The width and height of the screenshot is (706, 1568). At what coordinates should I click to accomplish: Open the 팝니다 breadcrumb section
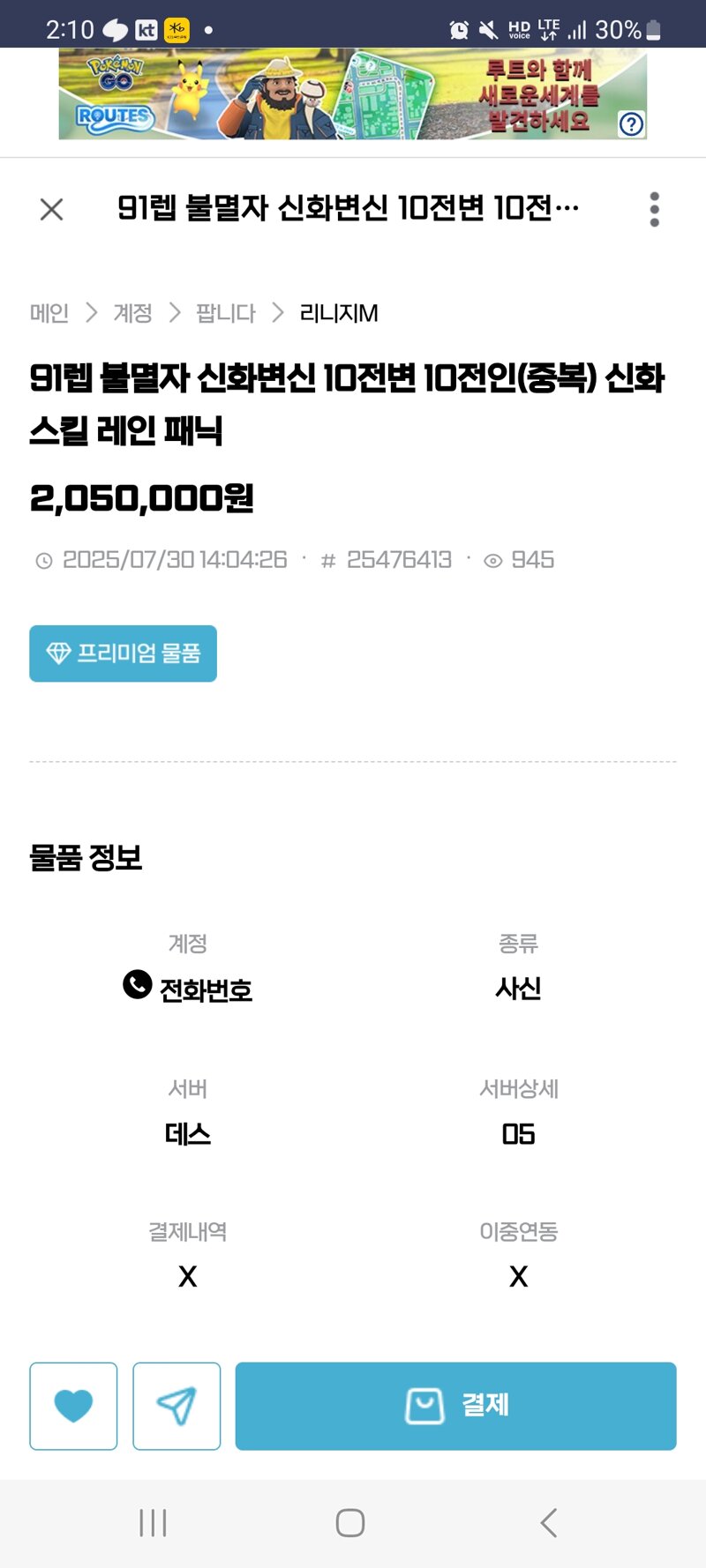pos(225,313)
